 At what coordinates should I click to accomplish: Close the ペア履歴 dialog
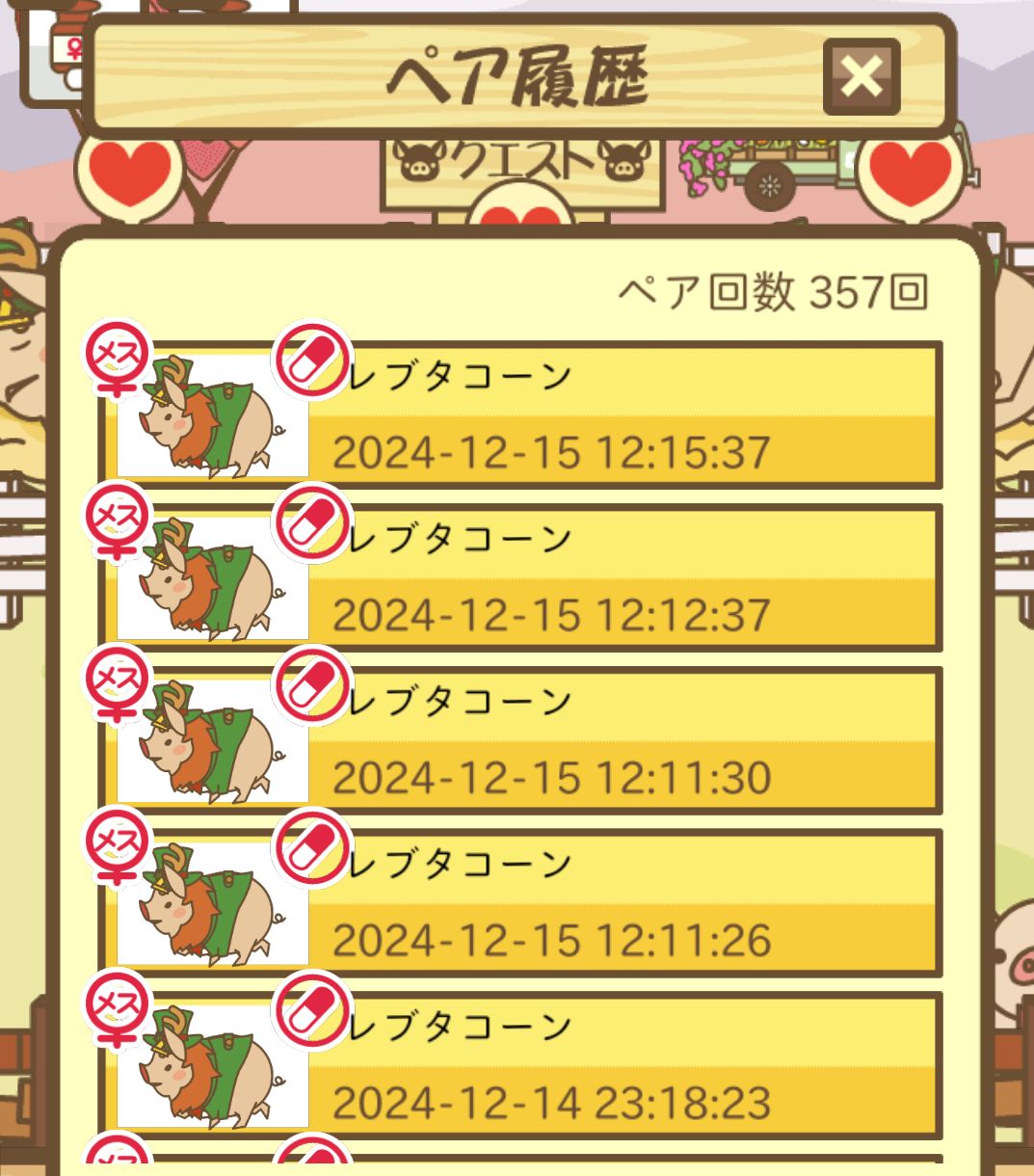(x=861, y=77)
